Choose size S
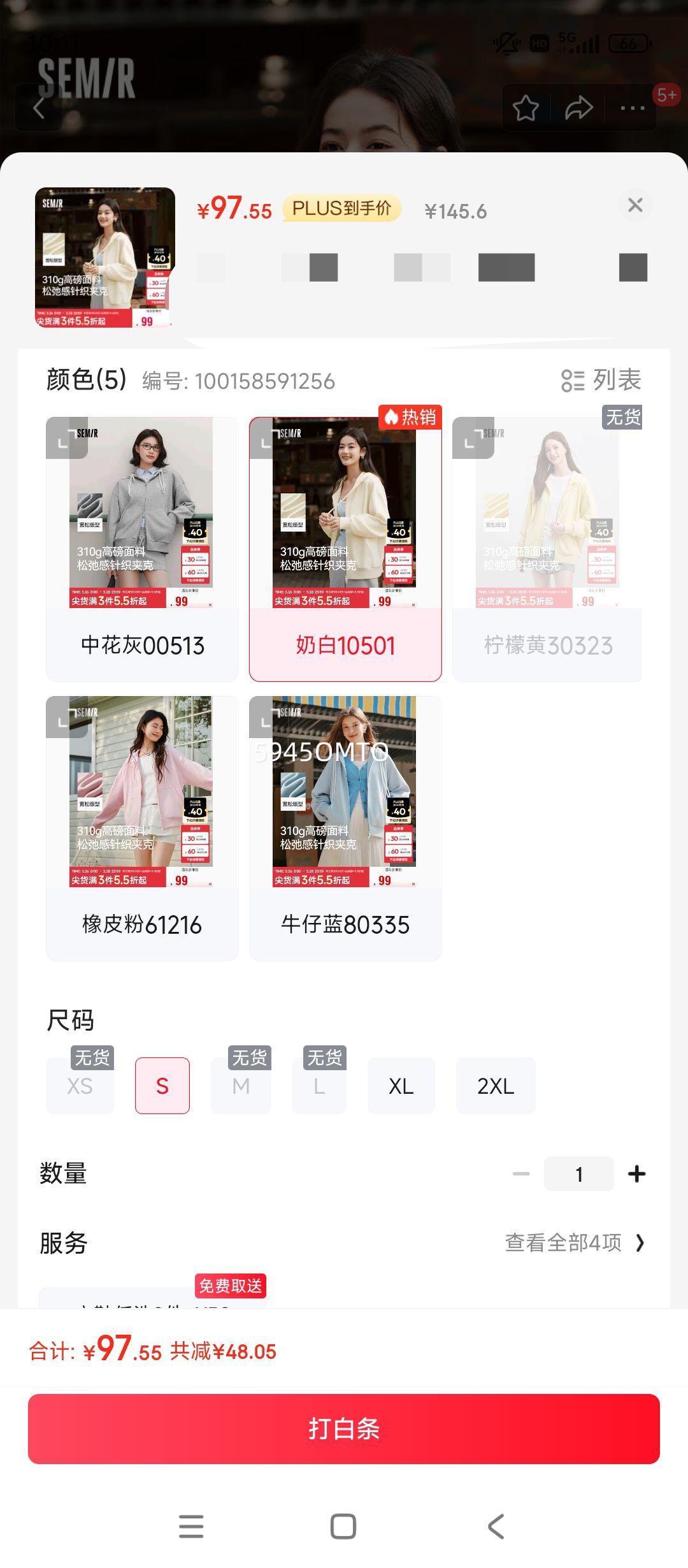This screenshot has width=688, height=1568. tap(162, 1085)
